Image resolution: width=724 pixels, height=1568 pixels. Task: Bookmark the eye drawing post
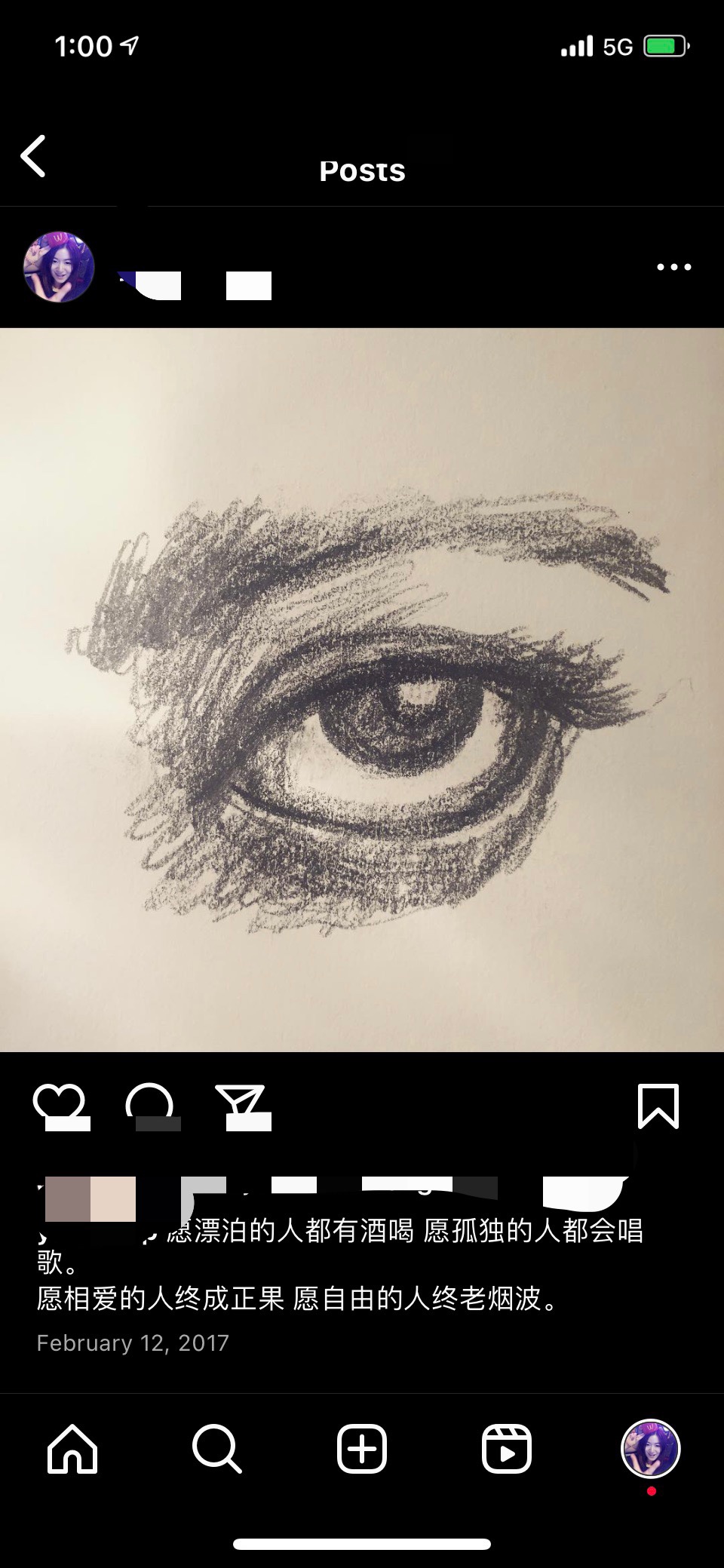click(x=658, y=1106)
